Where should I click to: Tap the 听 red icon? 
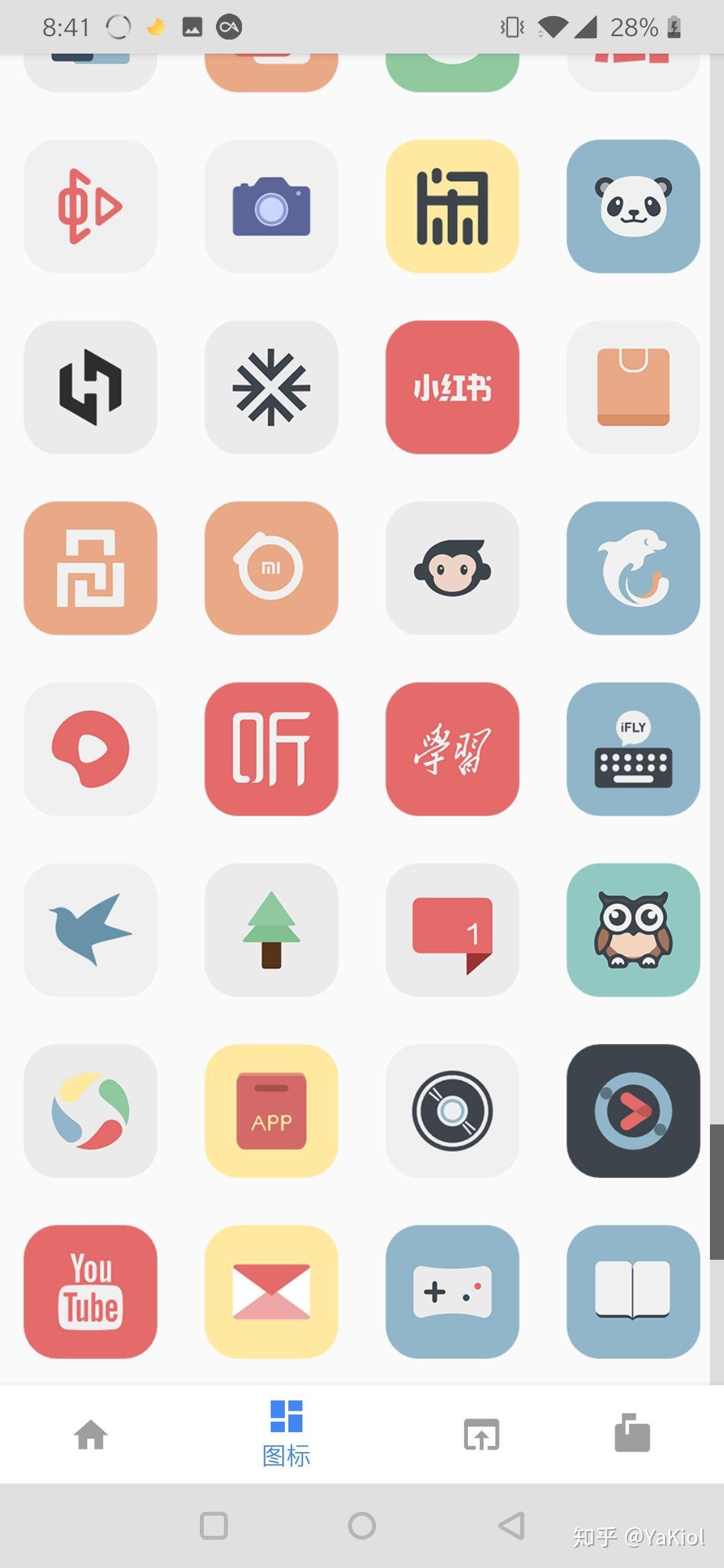click(x=271, y=748)
